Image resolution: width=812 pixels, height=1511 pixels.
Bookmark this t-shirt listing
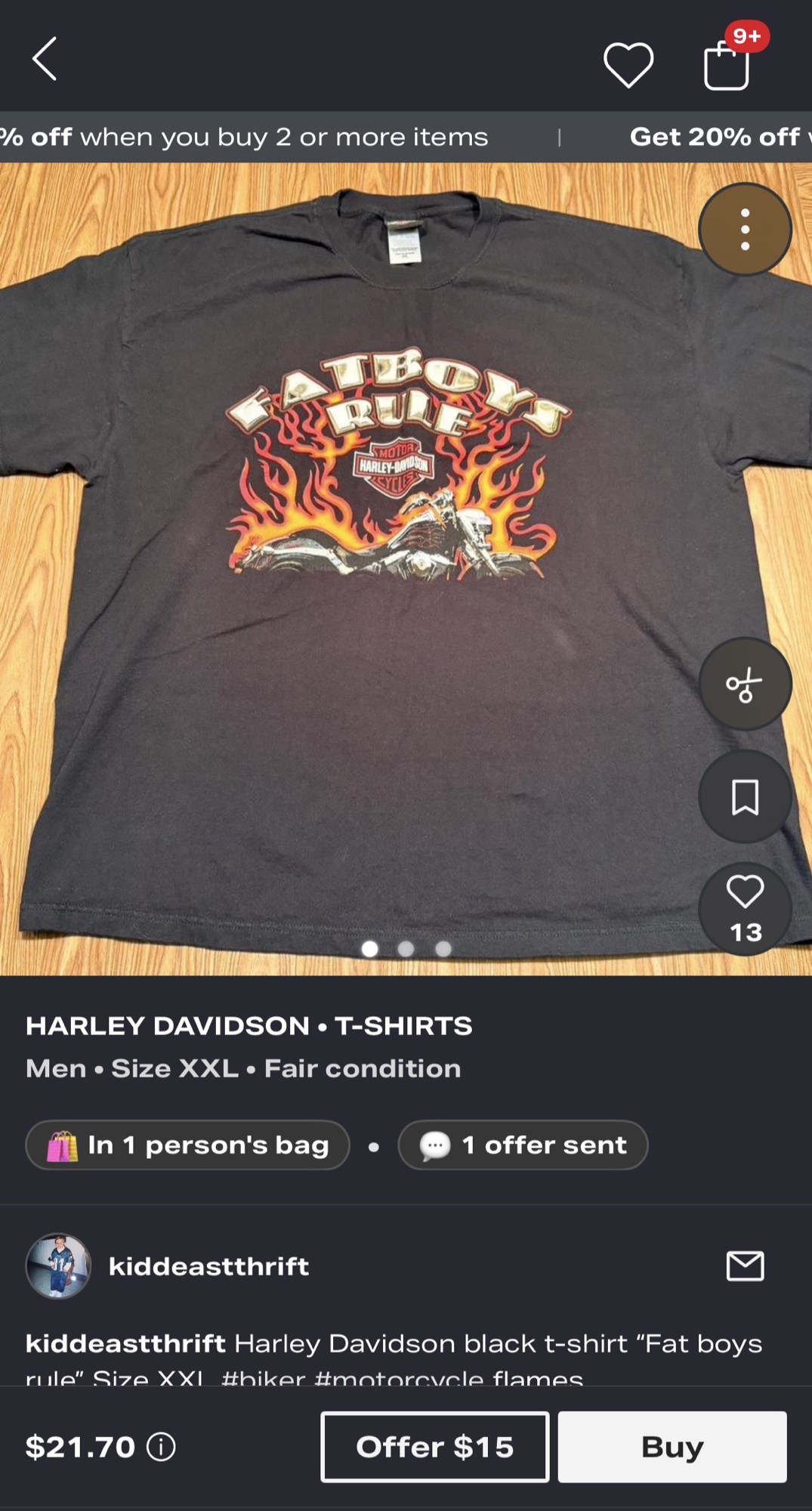point(745,797)
